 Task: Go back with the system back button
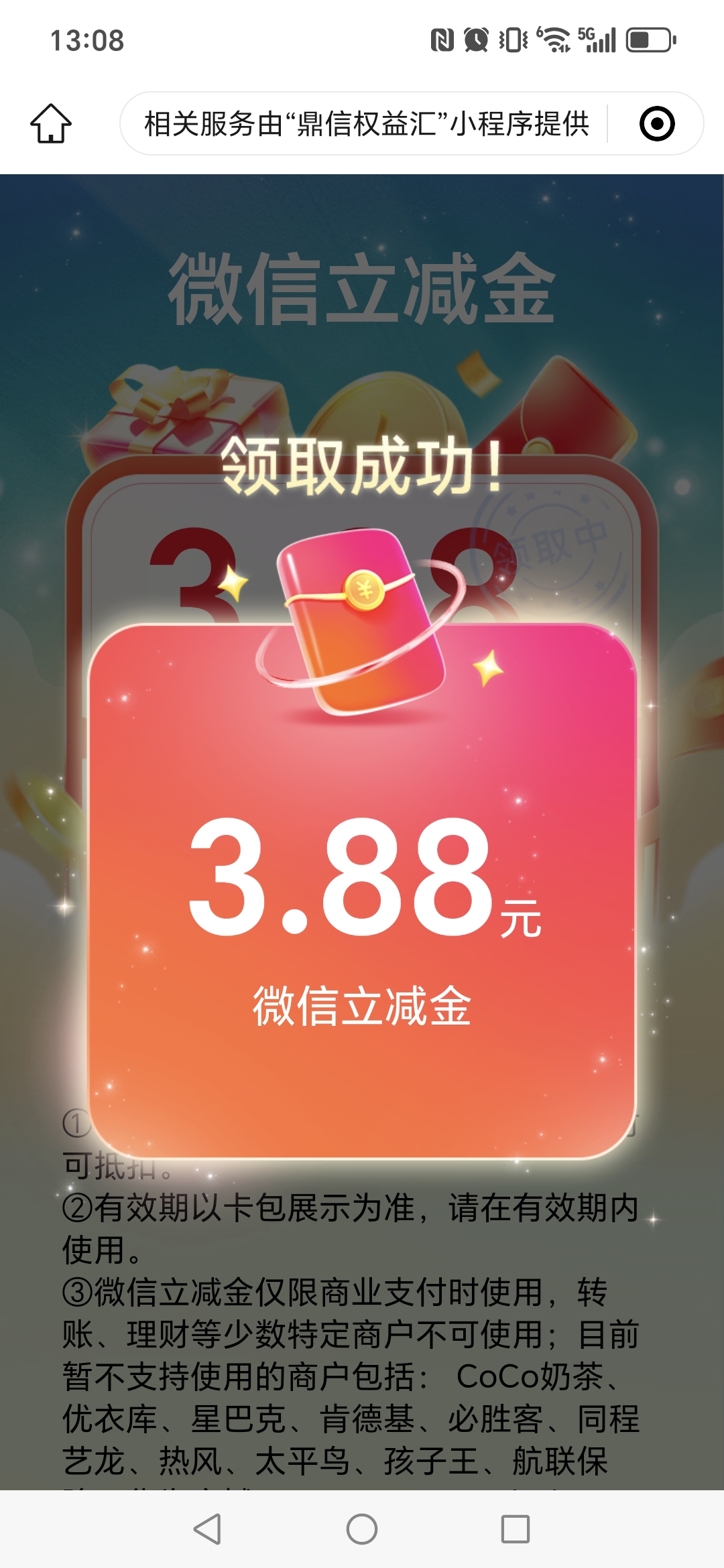tap(207, 1529)
